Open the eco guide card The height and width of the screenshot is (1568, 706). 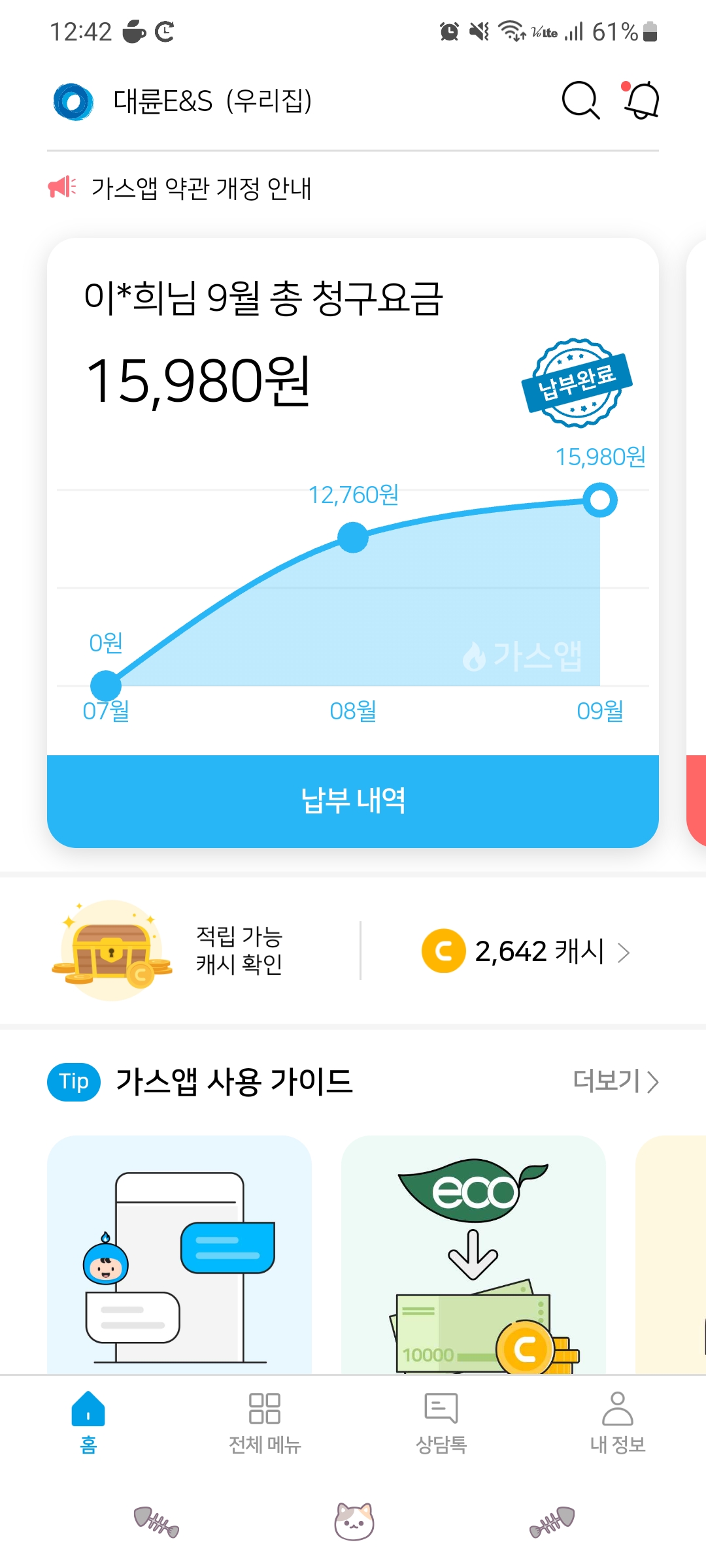click(473, 1254)
